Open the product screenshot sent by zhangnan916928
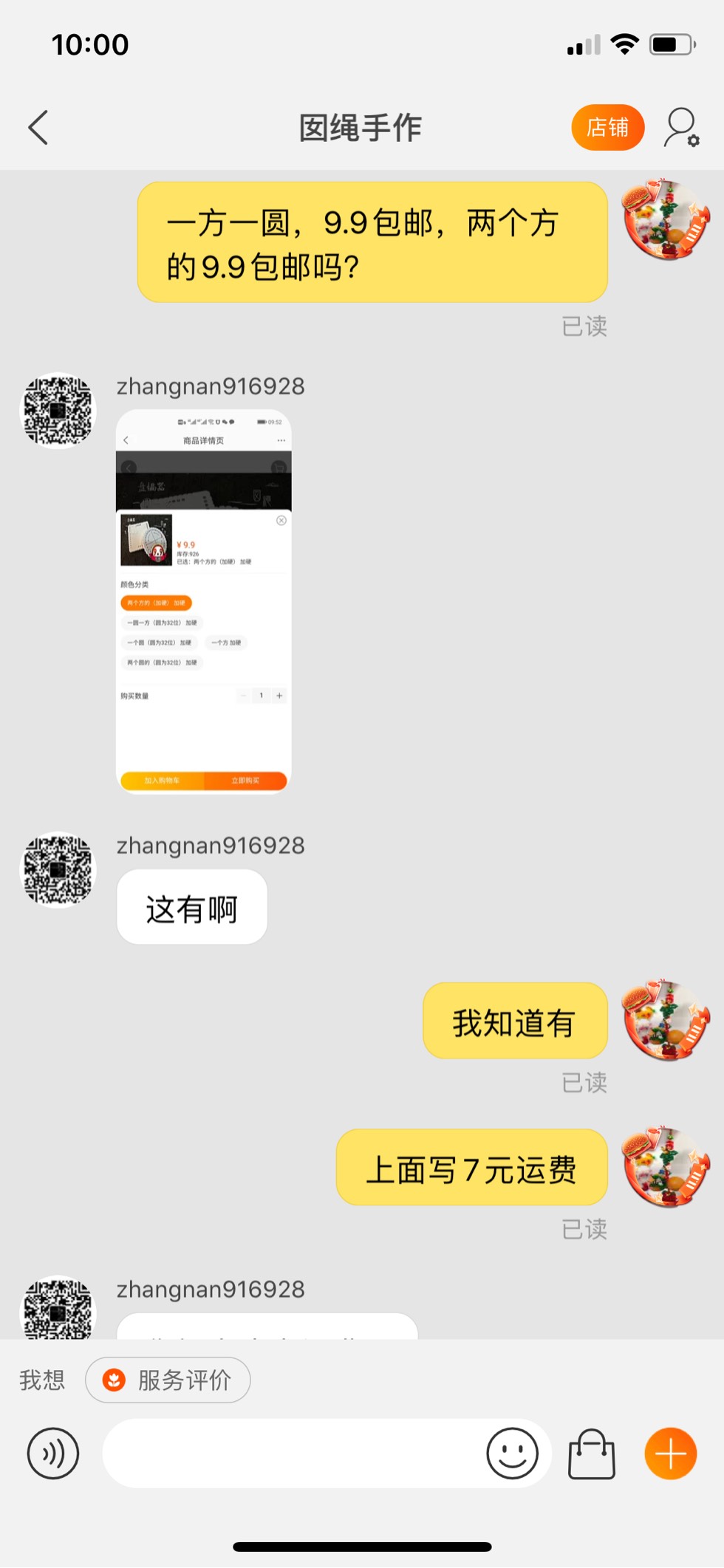This screenshot has width=724, height=1568. pos(204,601)
